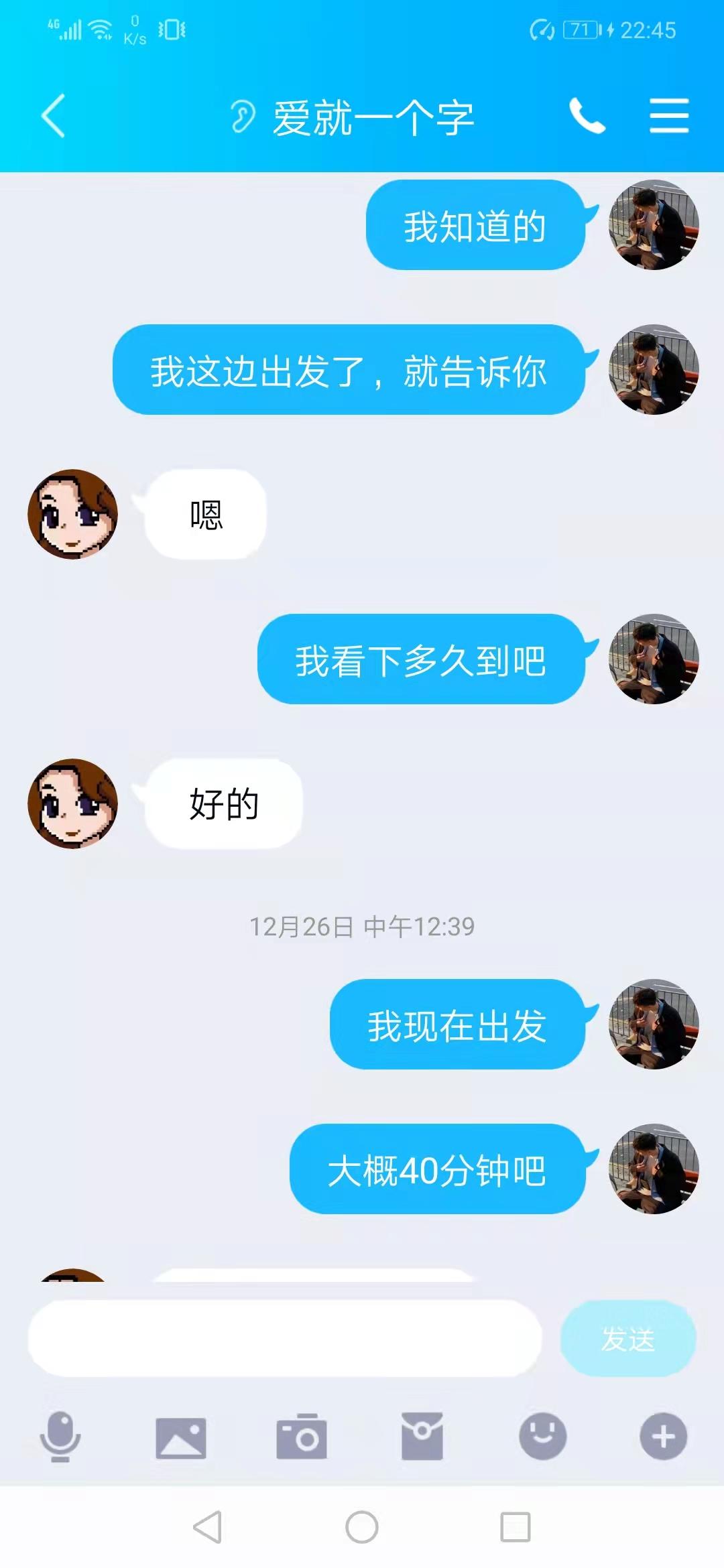The height and width of the screenshot is (1568, 724).
Task: Open the emoji sticker panel
Action: (x=543, y=1436)
